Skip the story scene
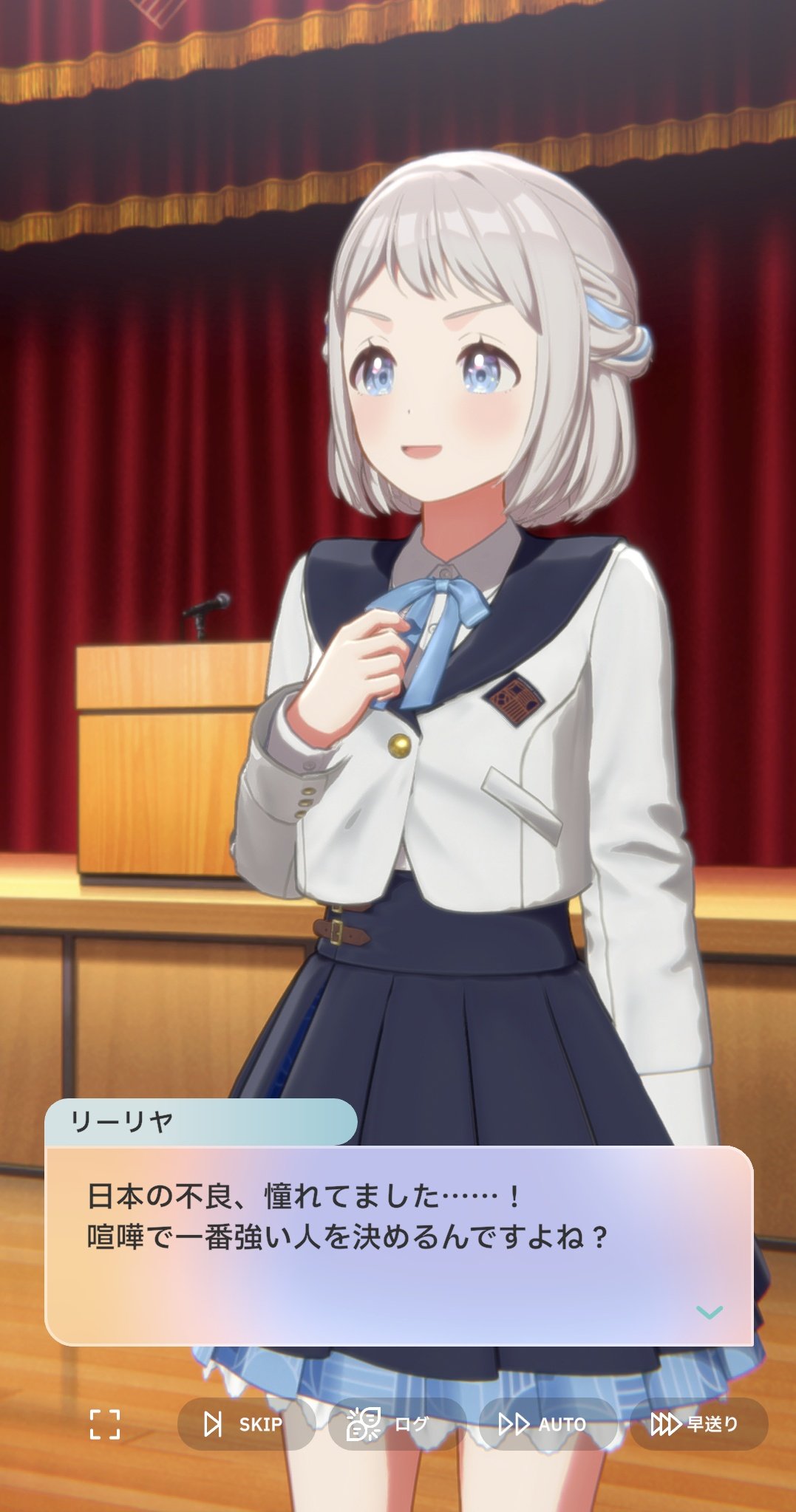This screenshot has width=796, height=1512. click(x=245, y=1423)
